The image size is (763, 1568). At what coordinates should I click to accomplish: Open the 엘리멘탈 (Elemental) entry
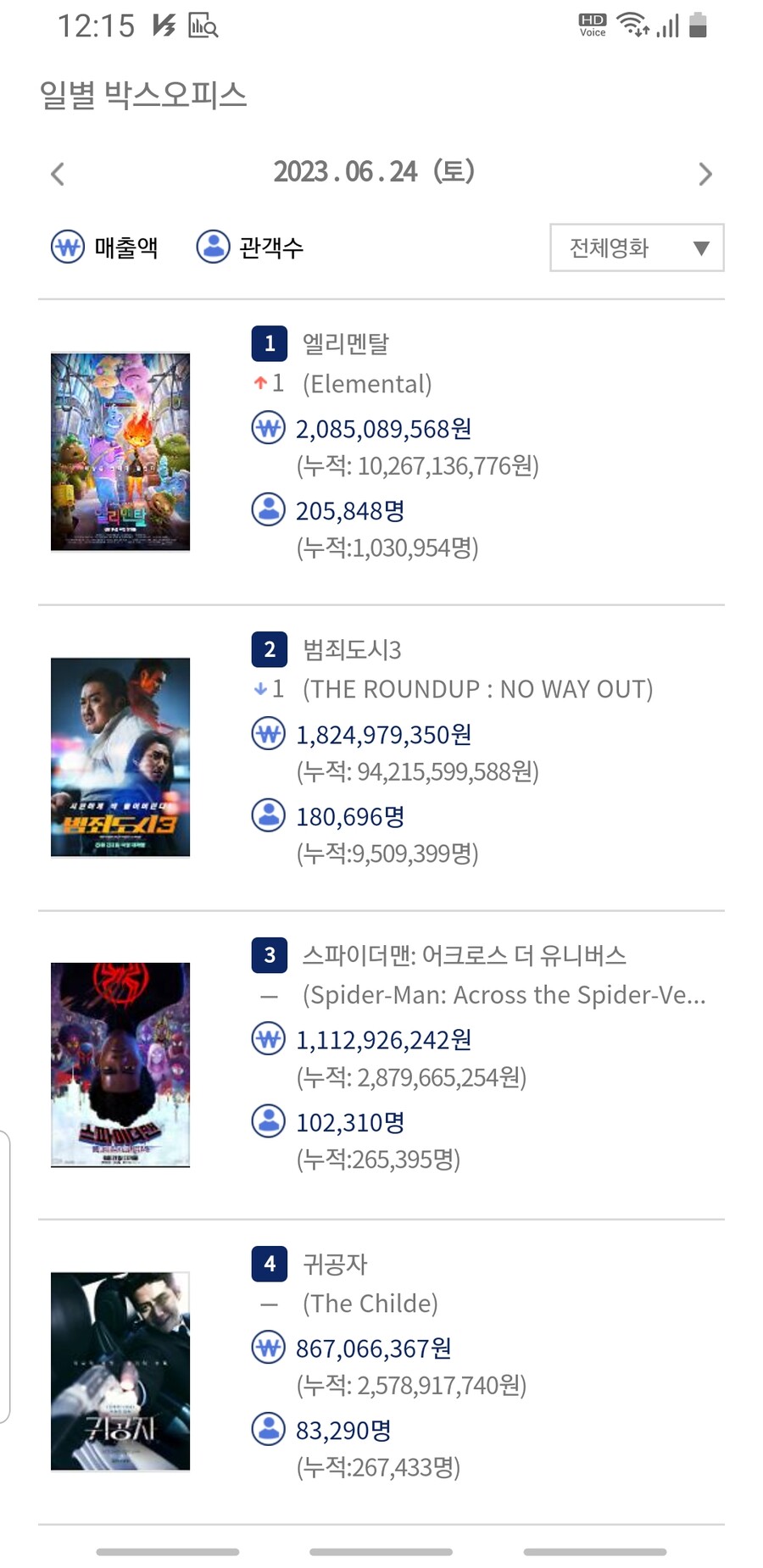point(346,344)
